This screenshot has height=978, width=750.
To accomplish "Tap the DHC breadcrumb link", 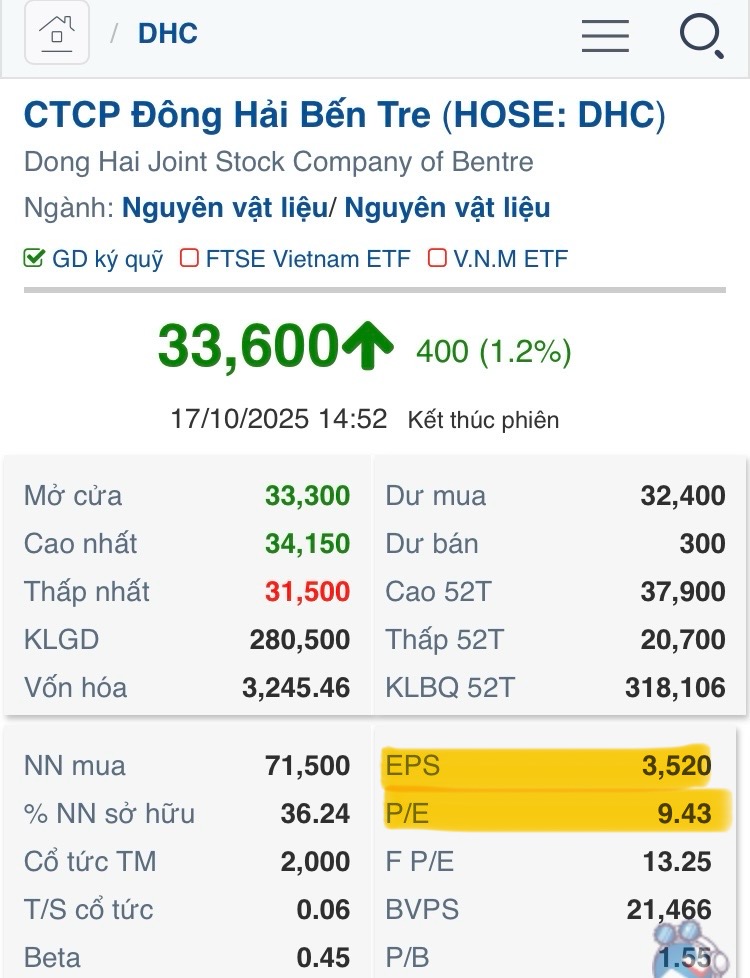I will point(168,34).
